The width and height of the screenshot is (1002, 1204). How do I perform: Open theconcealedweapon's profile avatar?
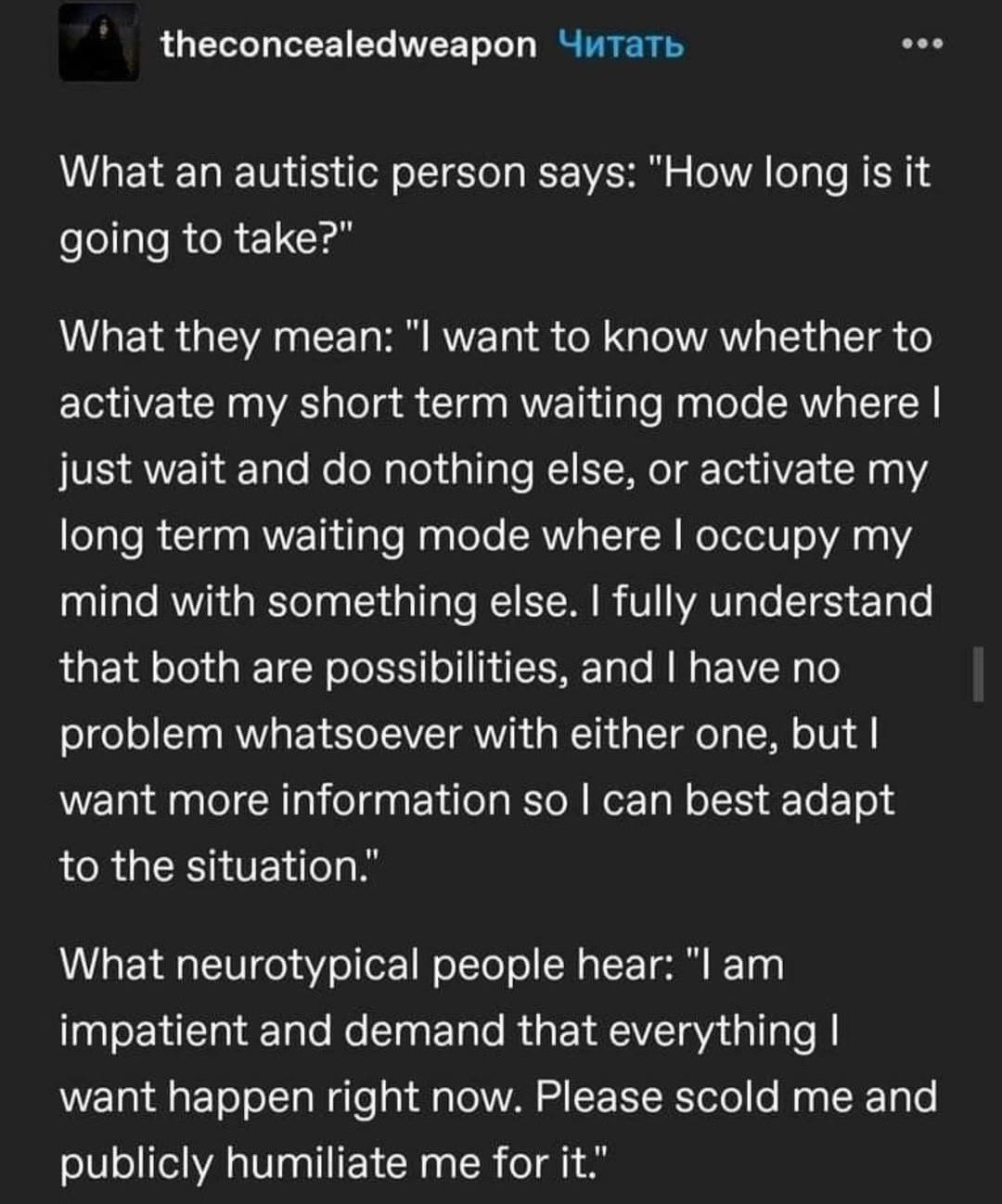99,44
